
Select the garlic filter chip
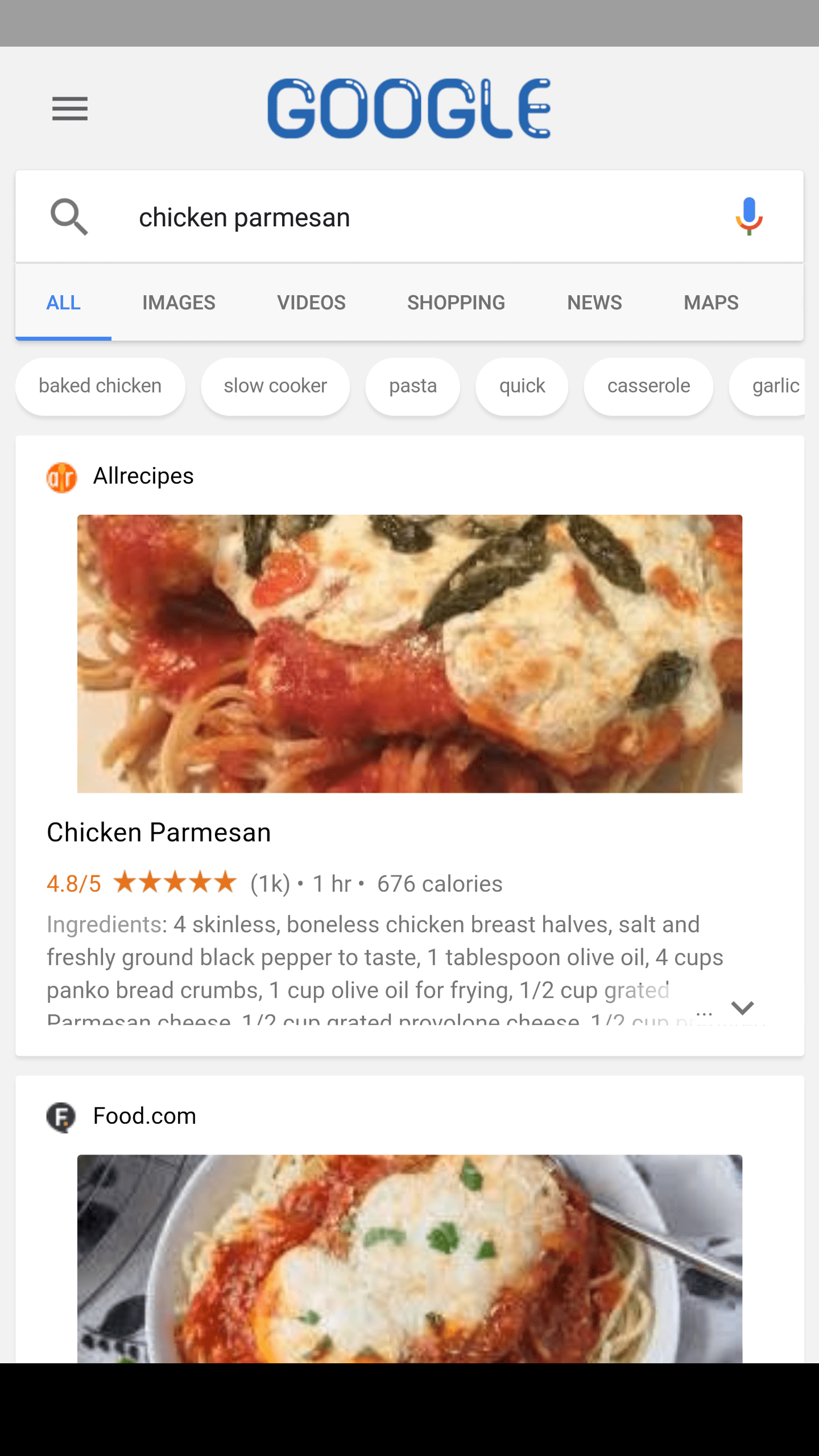pos(779,386)
